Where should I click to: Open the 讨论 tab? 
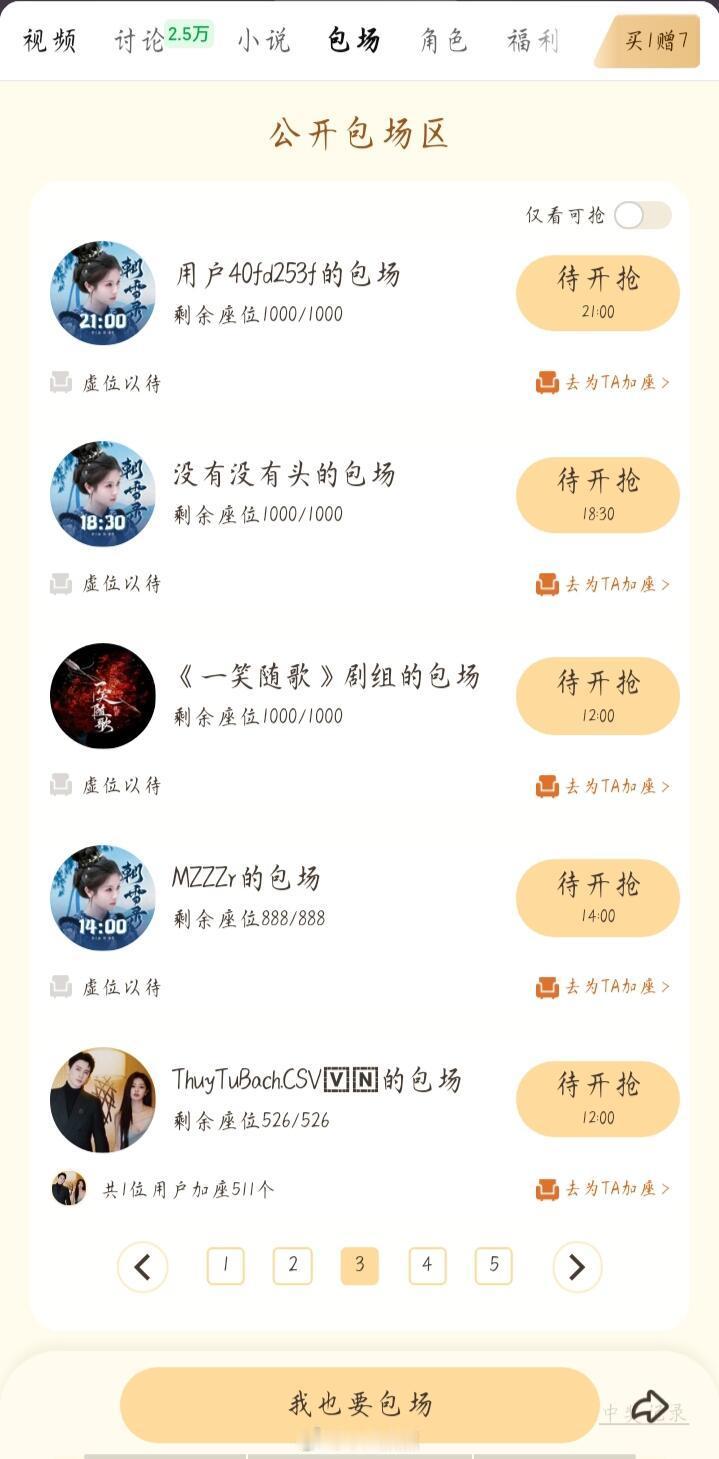tap(139, 41)
